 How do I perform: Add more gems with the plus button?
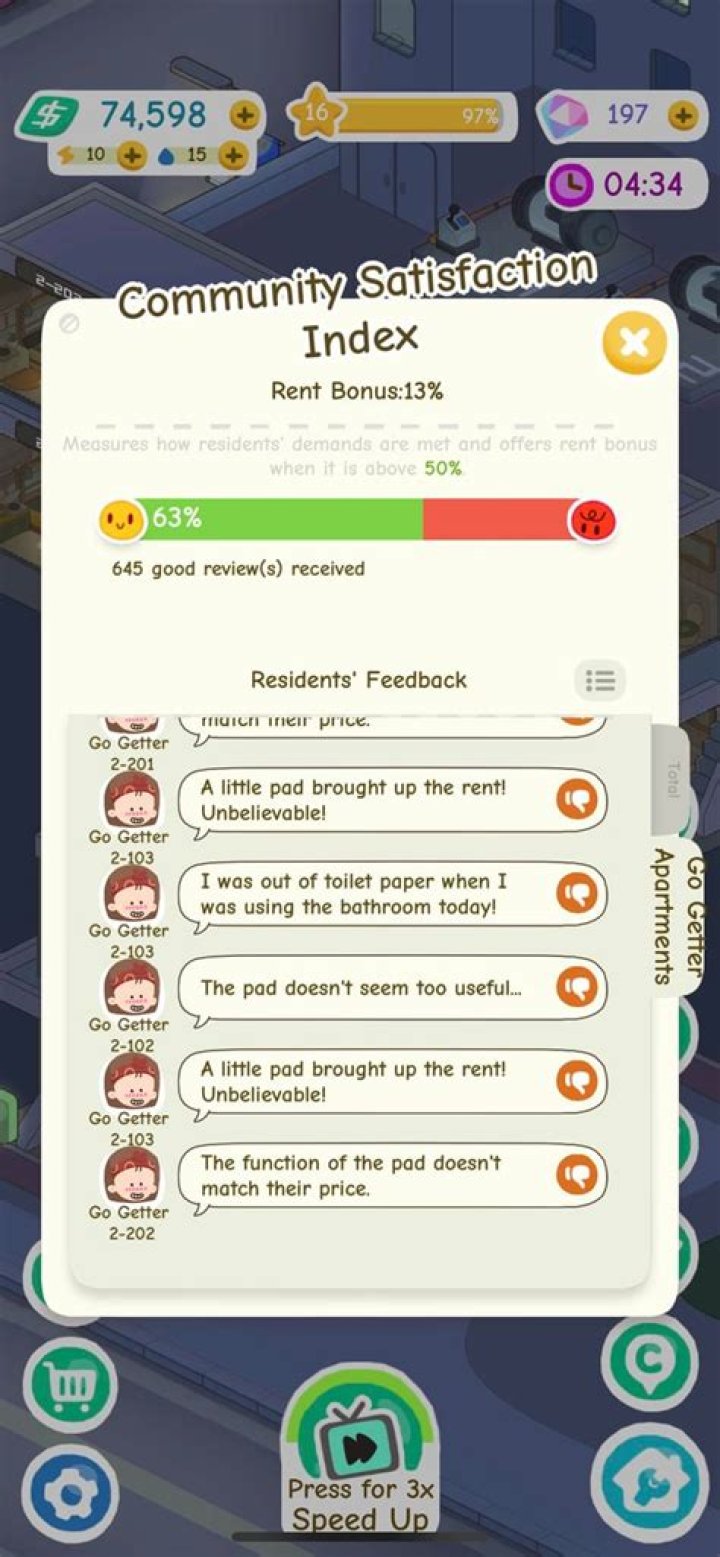click(x=682, y=116)
